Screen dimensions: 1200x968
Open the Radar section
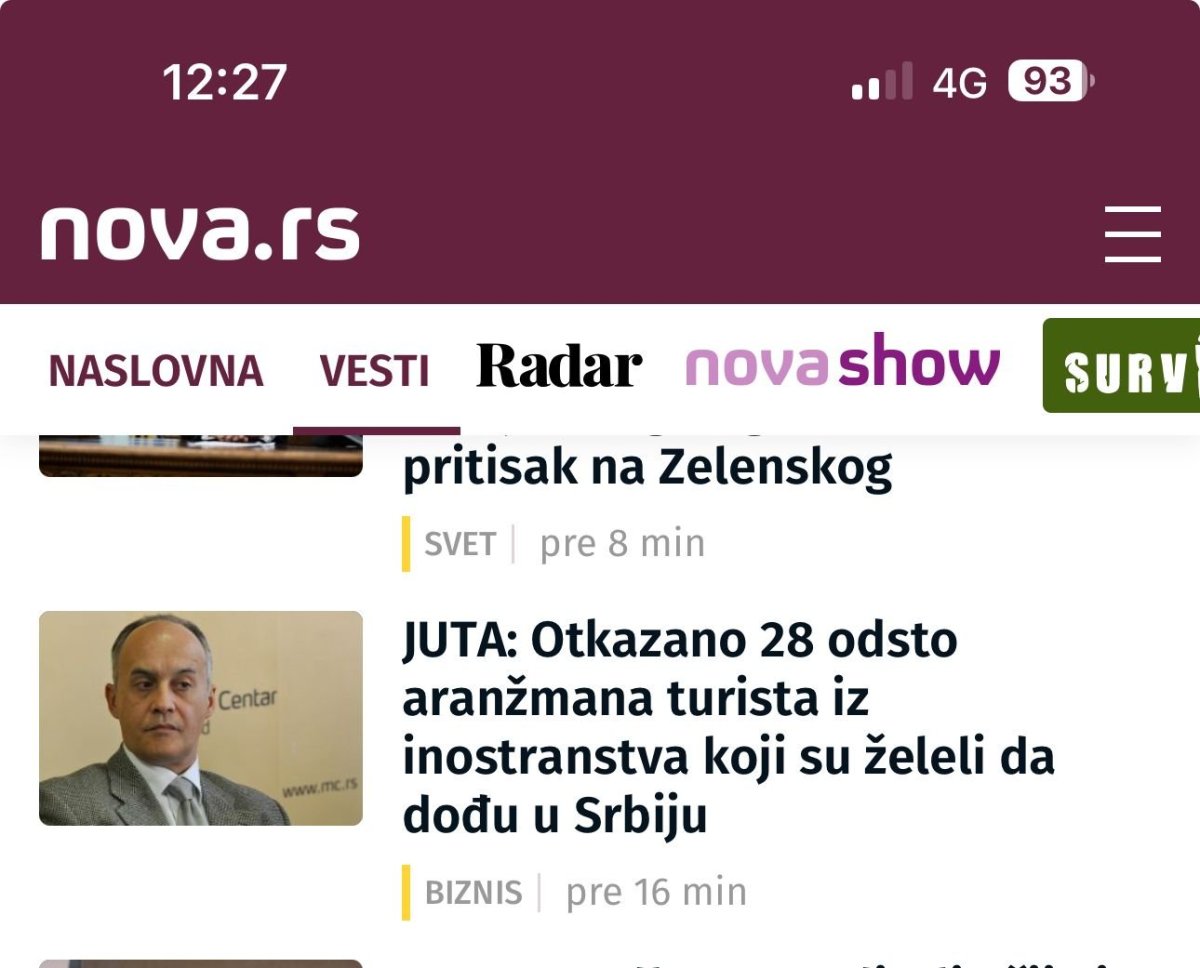[x=558, y=367]
